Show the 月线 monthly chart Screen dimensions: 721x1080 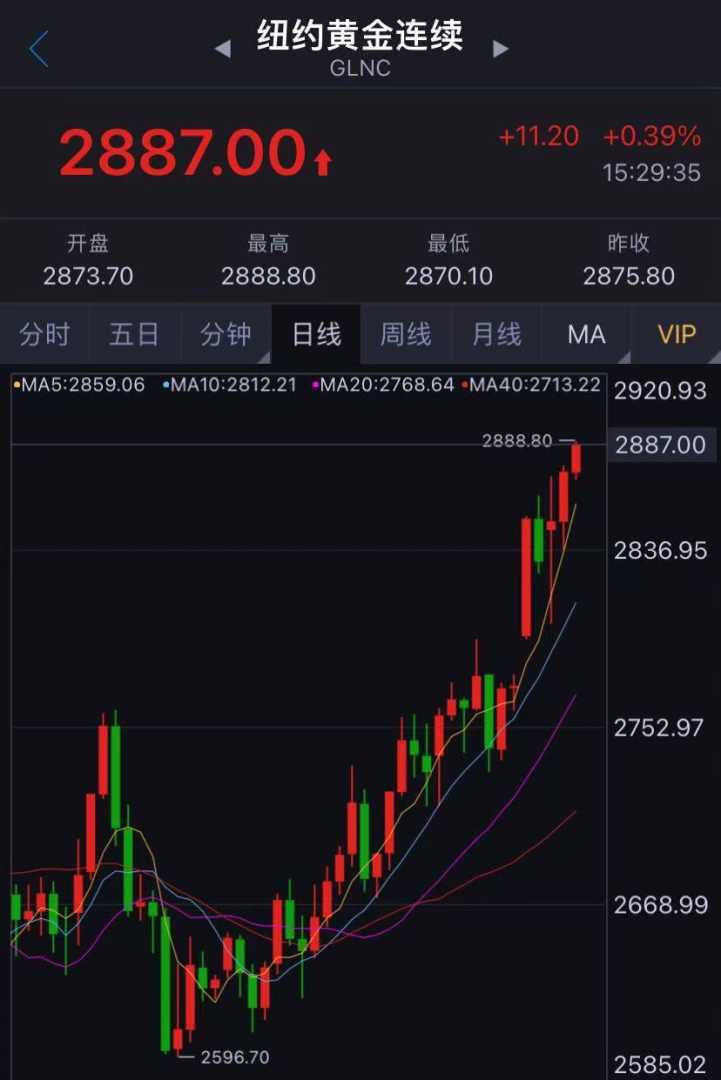(x=496, y=334)
